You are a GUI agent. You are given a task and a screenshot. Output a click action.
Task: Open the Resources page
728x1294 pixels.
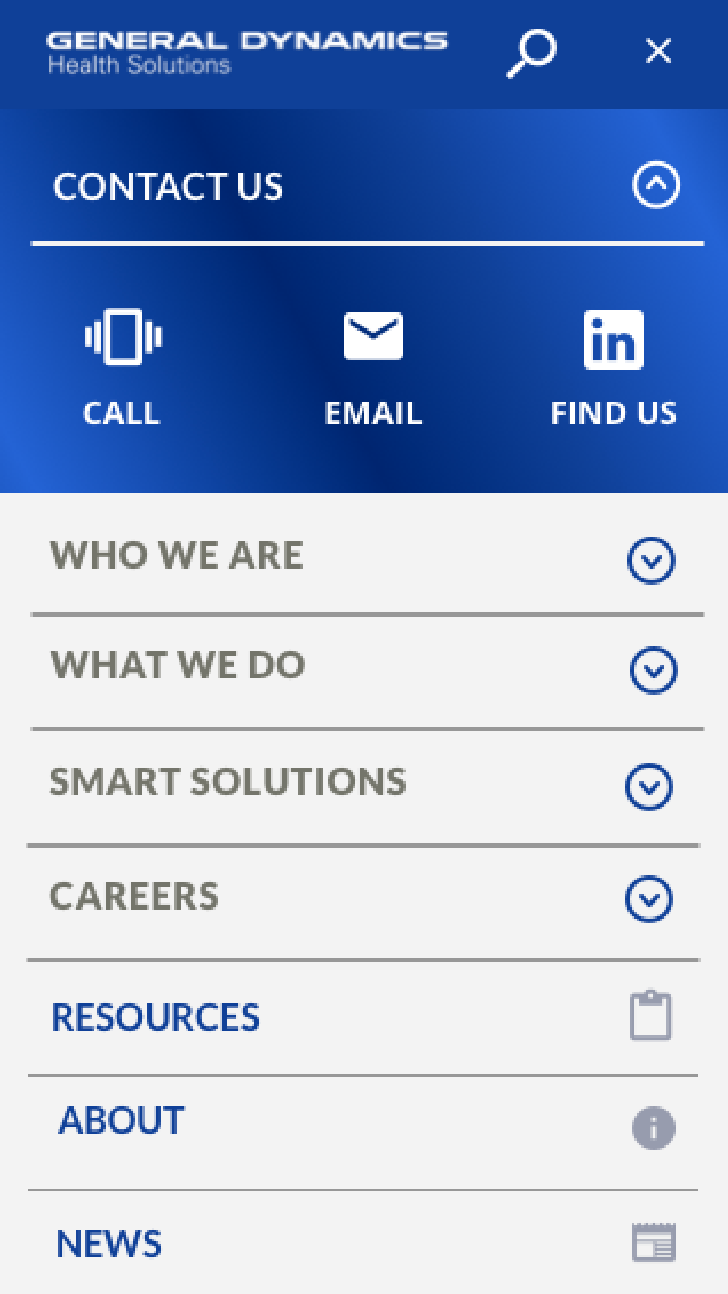[364, 1018]
